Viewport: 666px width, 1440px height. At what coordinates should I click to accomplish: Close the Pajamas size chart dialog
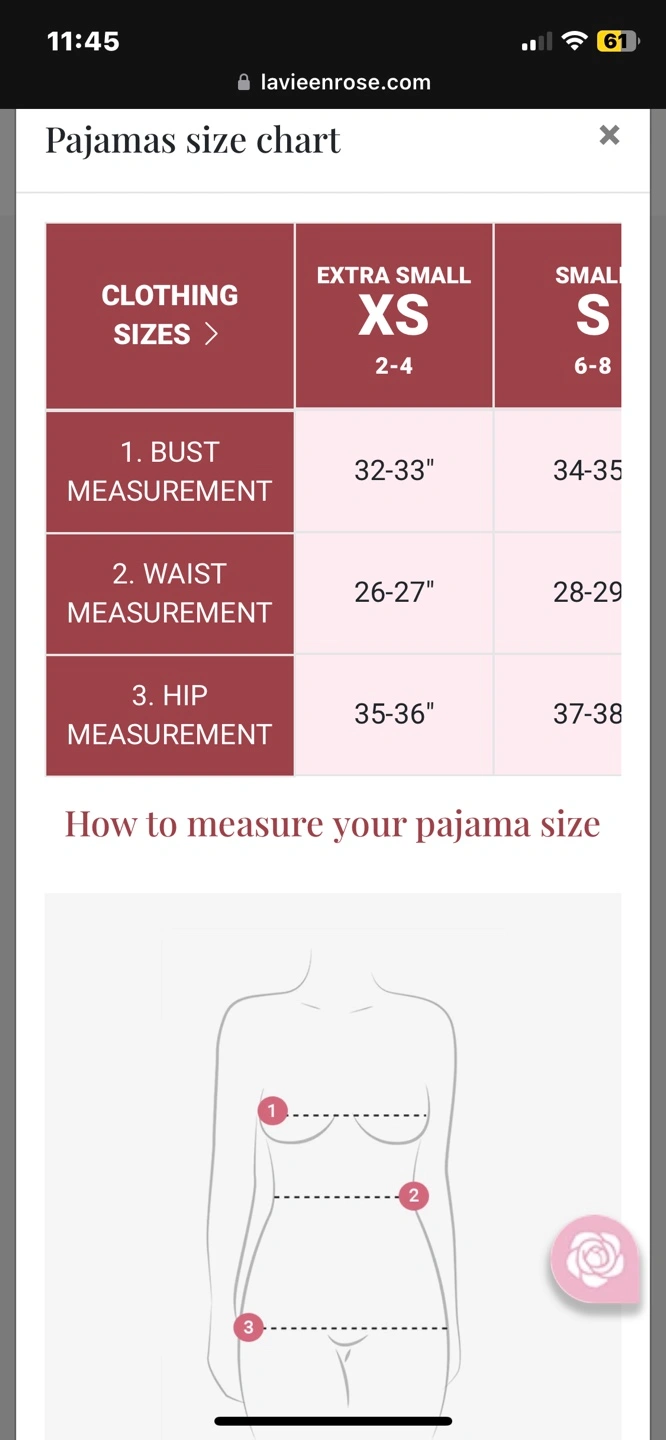coord(609,136)
